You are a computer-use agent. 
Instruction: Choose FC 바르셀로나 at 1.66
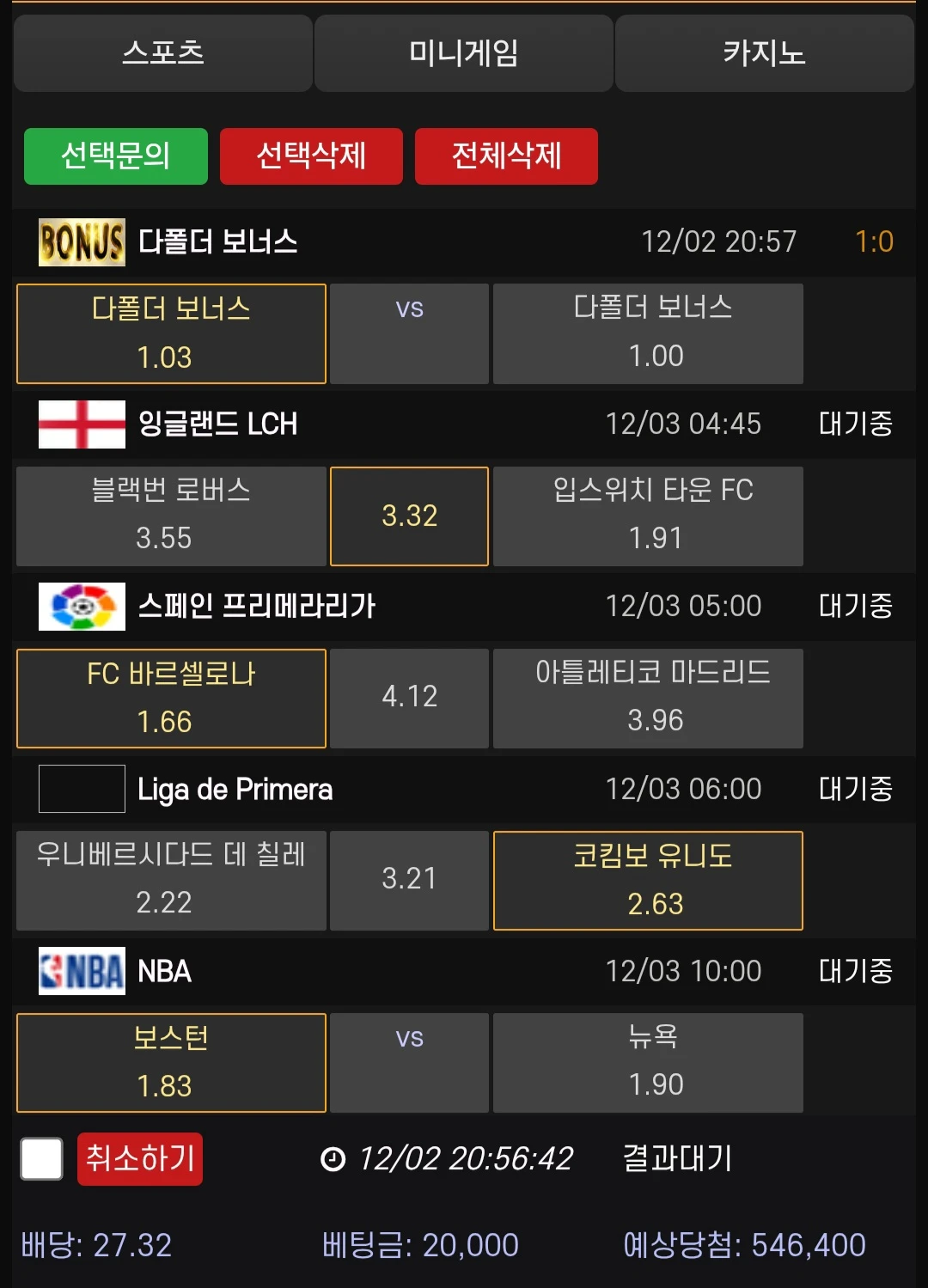171,698
